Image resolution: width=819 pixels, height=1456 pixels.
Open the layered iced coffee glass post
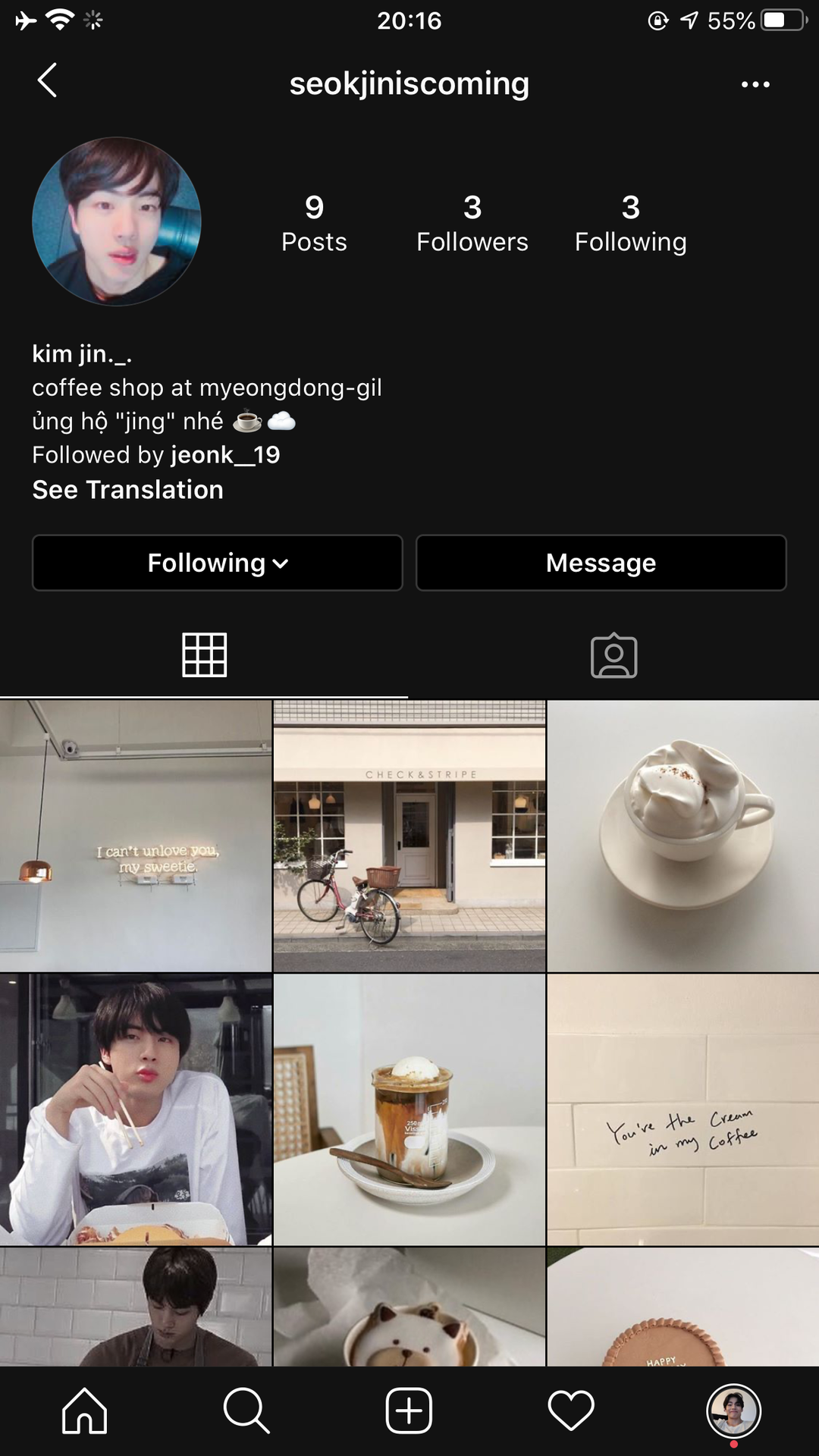[x=409, y=1109]
